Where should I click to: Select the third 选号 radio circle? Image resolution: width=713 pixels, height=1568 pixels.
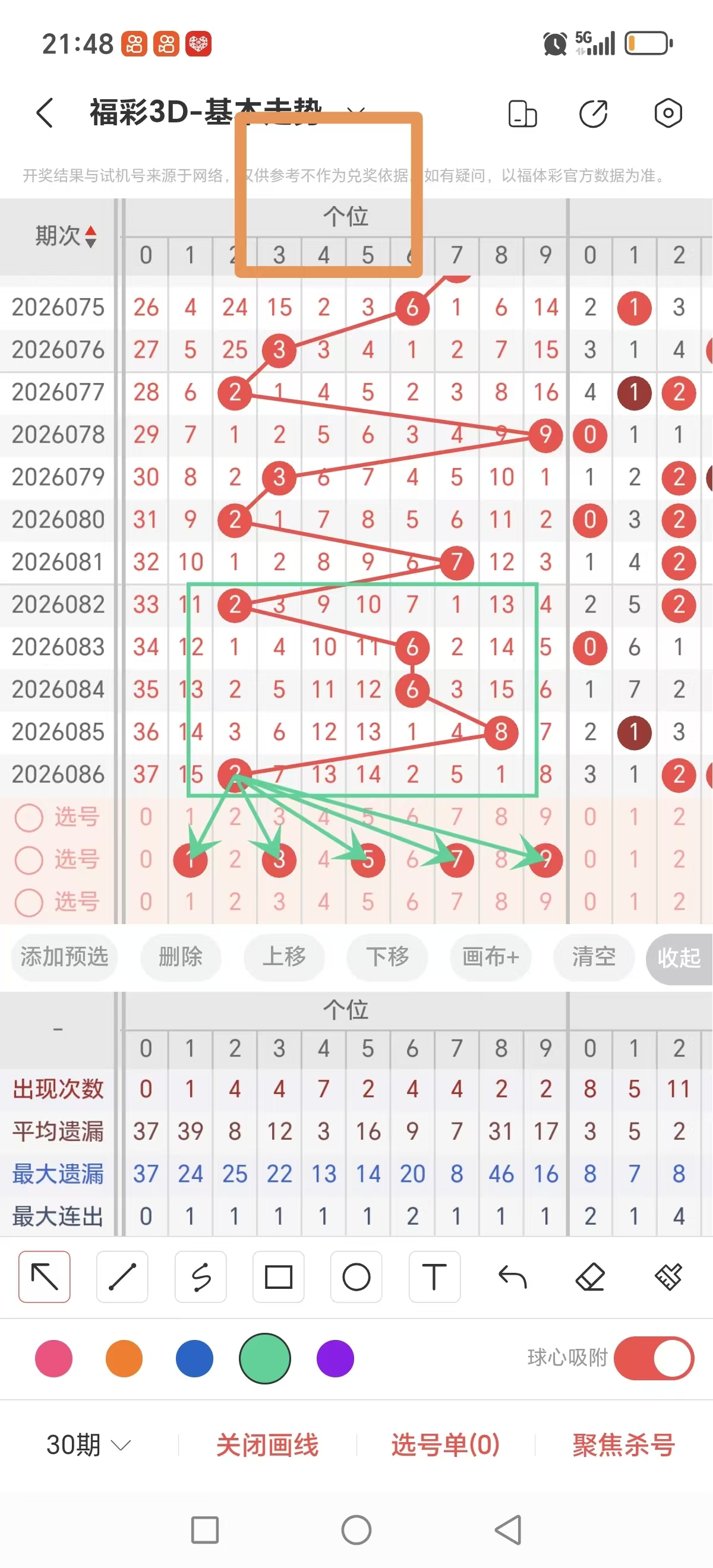29,903
